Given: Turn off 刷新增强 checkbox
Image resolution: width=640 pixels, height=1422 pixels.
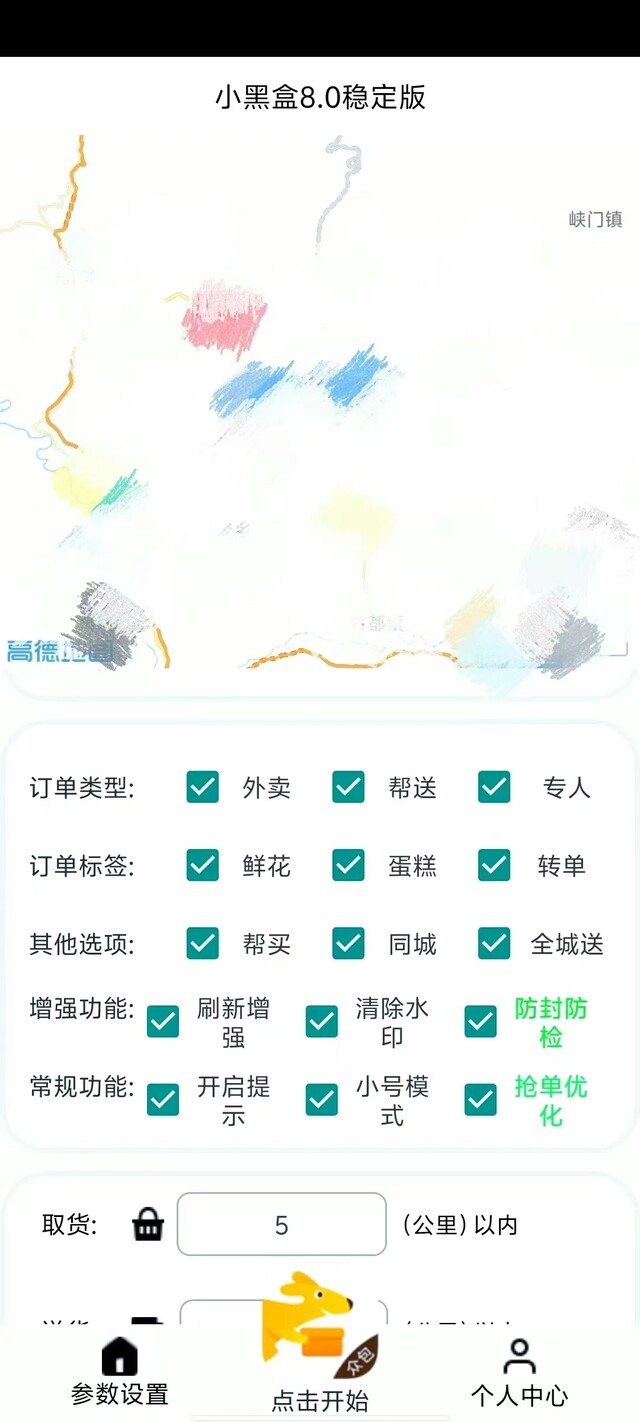Looking at the screenshot, I should coord(163,1022).
